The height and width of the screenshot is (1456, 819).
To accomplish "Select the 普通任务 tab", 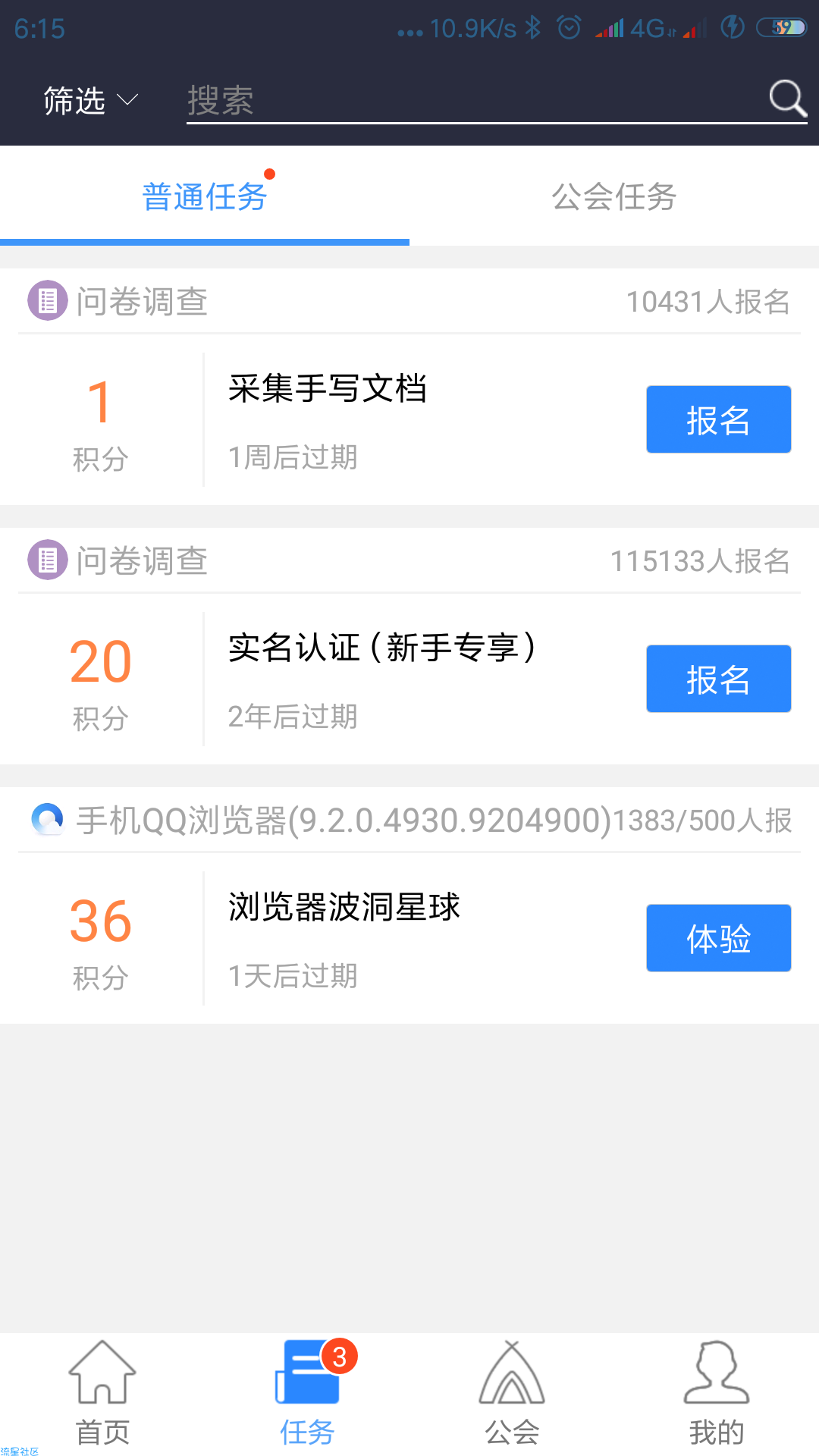I will pyautogui.click(x=205, y=196).
